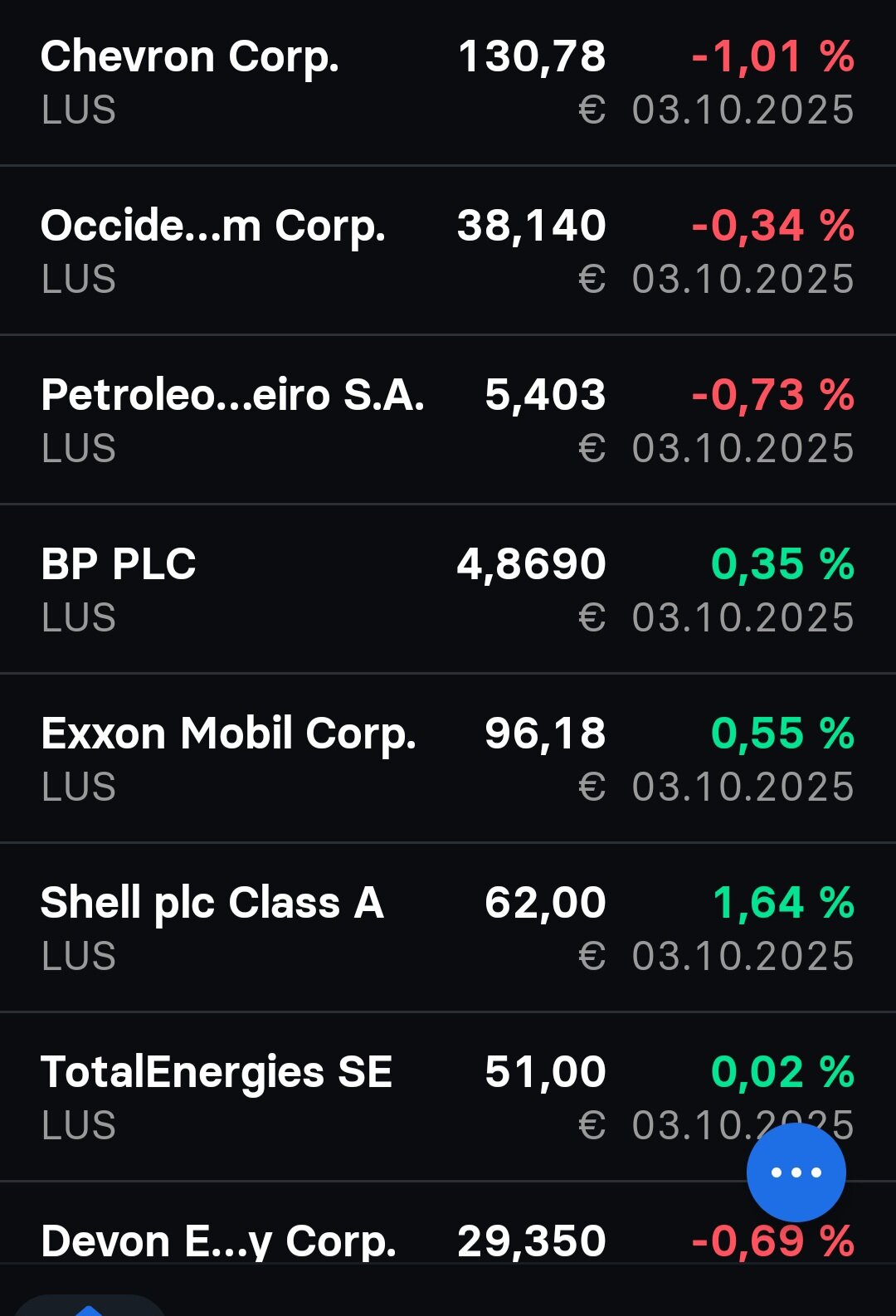Show Shell plc Class A details
Image resolution: width=896 pixels, height=1316 pixels.
448,928
